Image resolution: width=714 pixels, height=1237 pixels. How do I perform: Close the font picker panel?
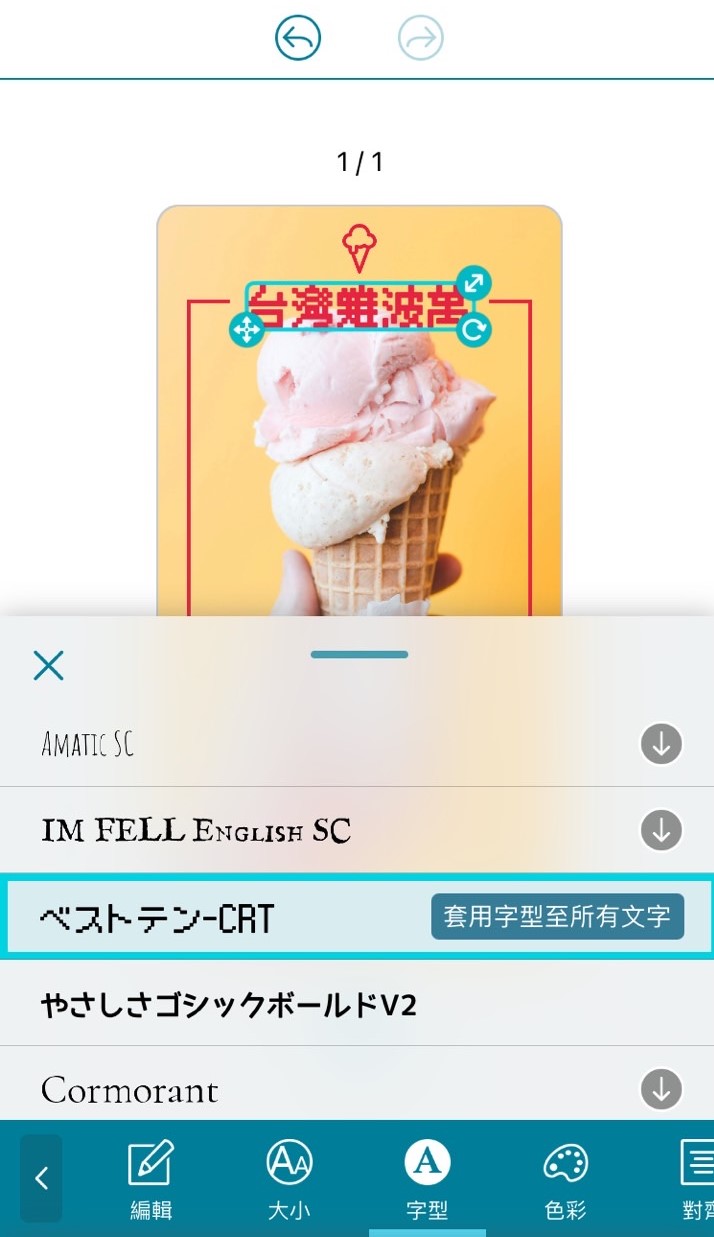coord(48,665)
